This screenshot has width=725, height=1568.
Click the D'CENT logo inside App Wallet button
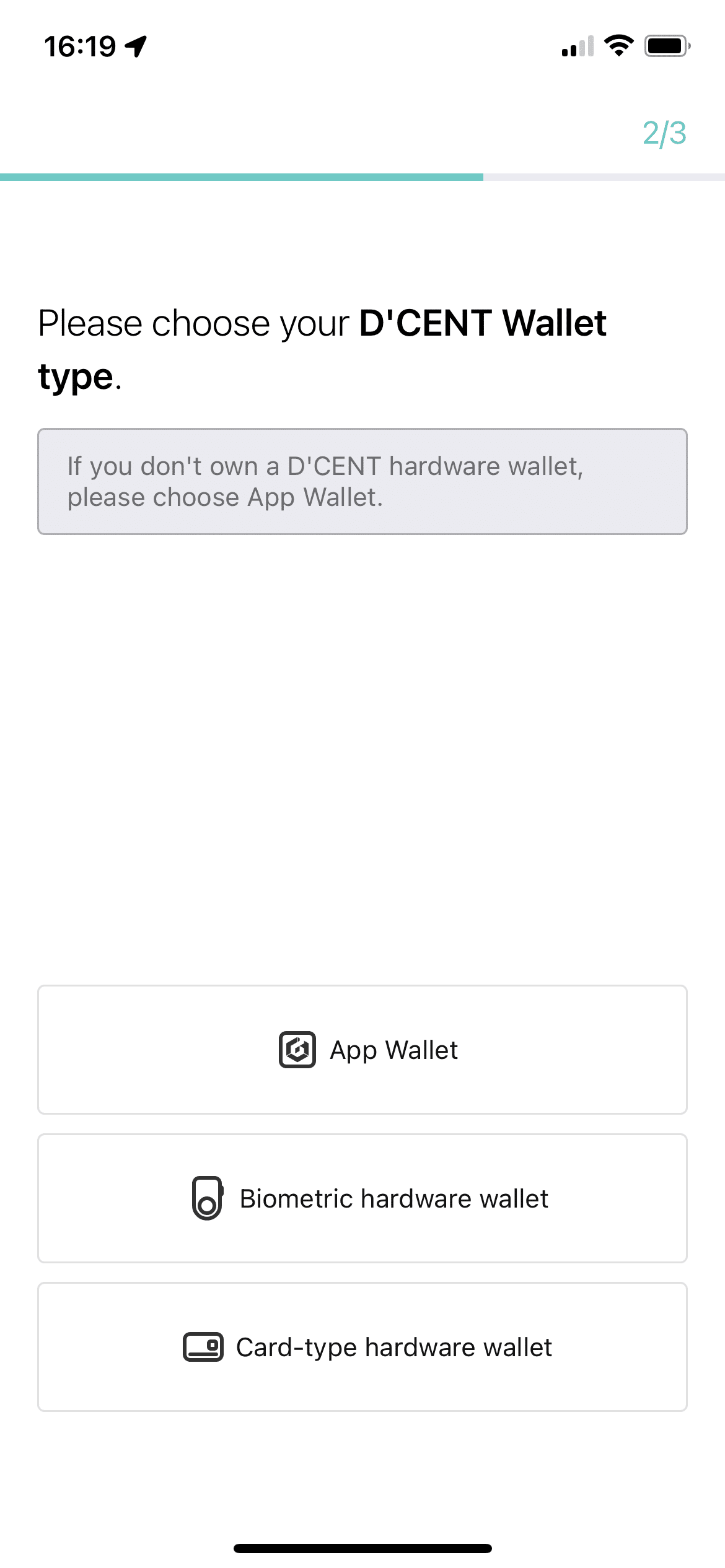coord(298,1050)
